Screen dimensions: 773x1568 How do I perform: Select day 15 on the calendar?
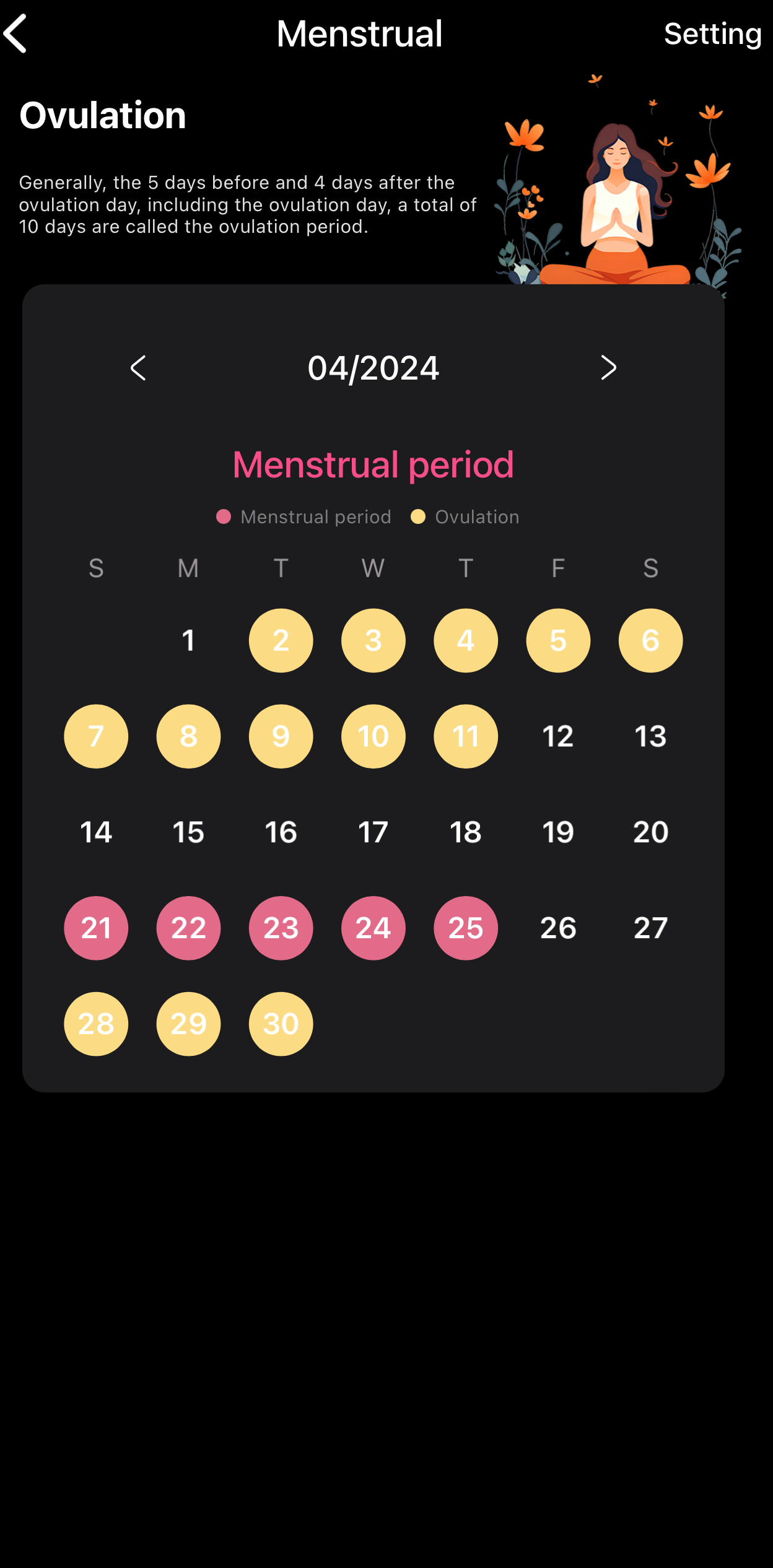click(188, 832)
